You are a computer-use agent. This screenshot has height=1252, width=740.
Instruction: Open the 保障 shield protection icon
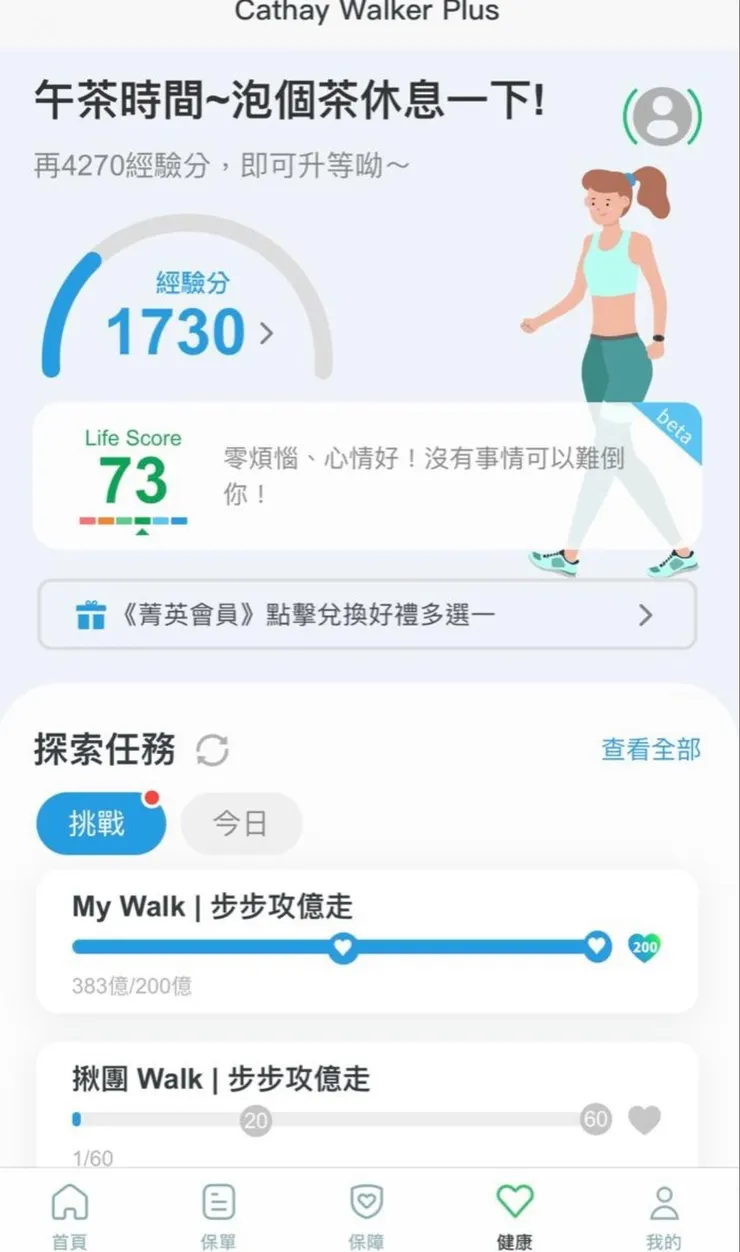pos(366,1200)
